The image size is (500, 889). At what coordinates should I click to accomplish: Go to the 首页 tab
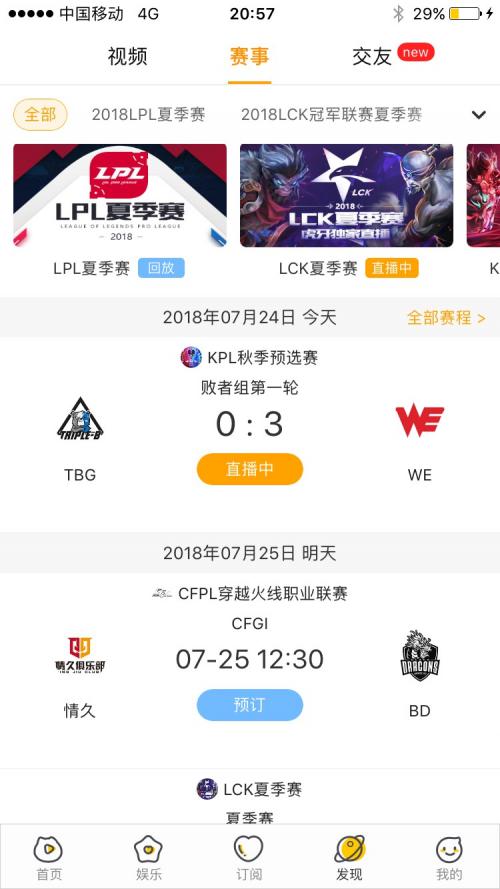tap(49, 858)
